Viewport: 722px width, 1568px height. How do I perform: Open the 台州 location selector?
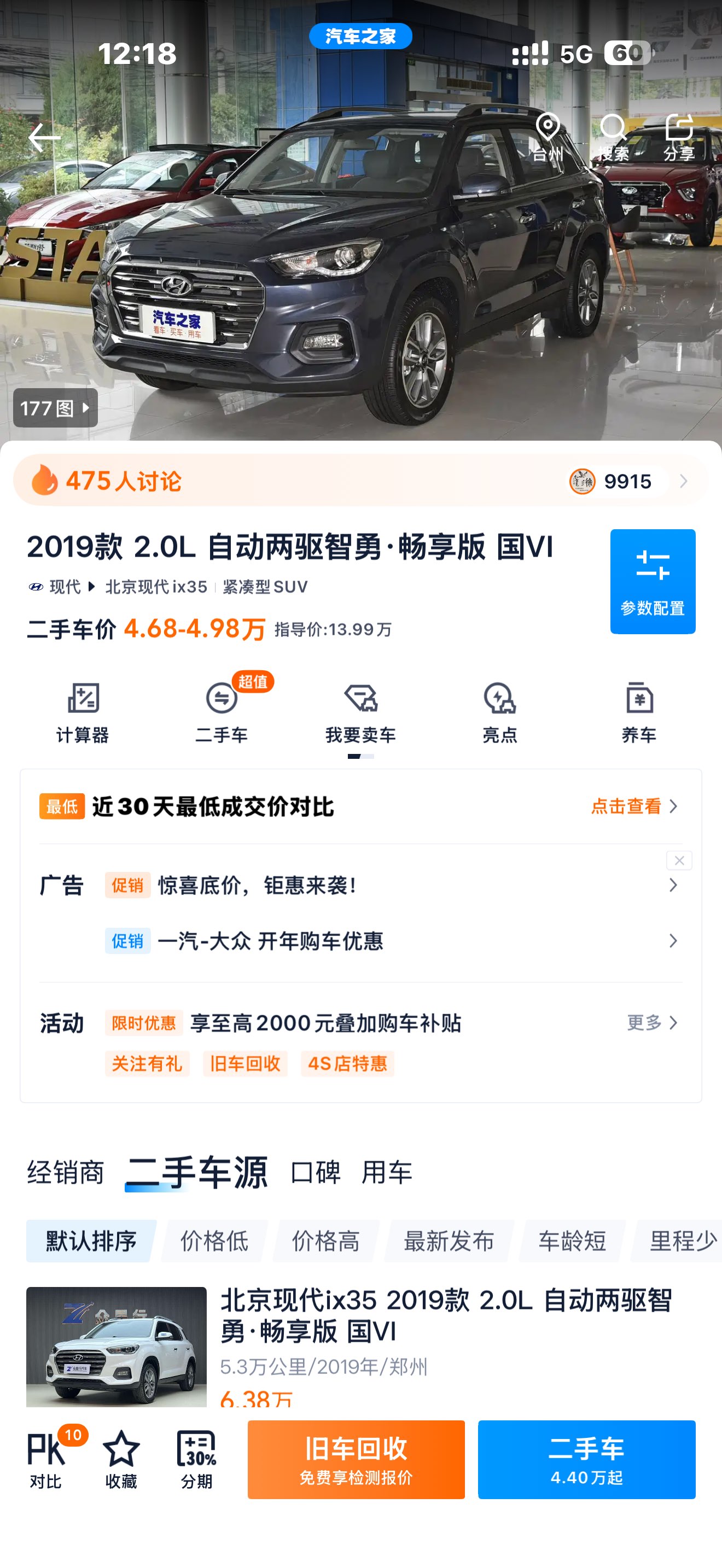pos(548,136)
